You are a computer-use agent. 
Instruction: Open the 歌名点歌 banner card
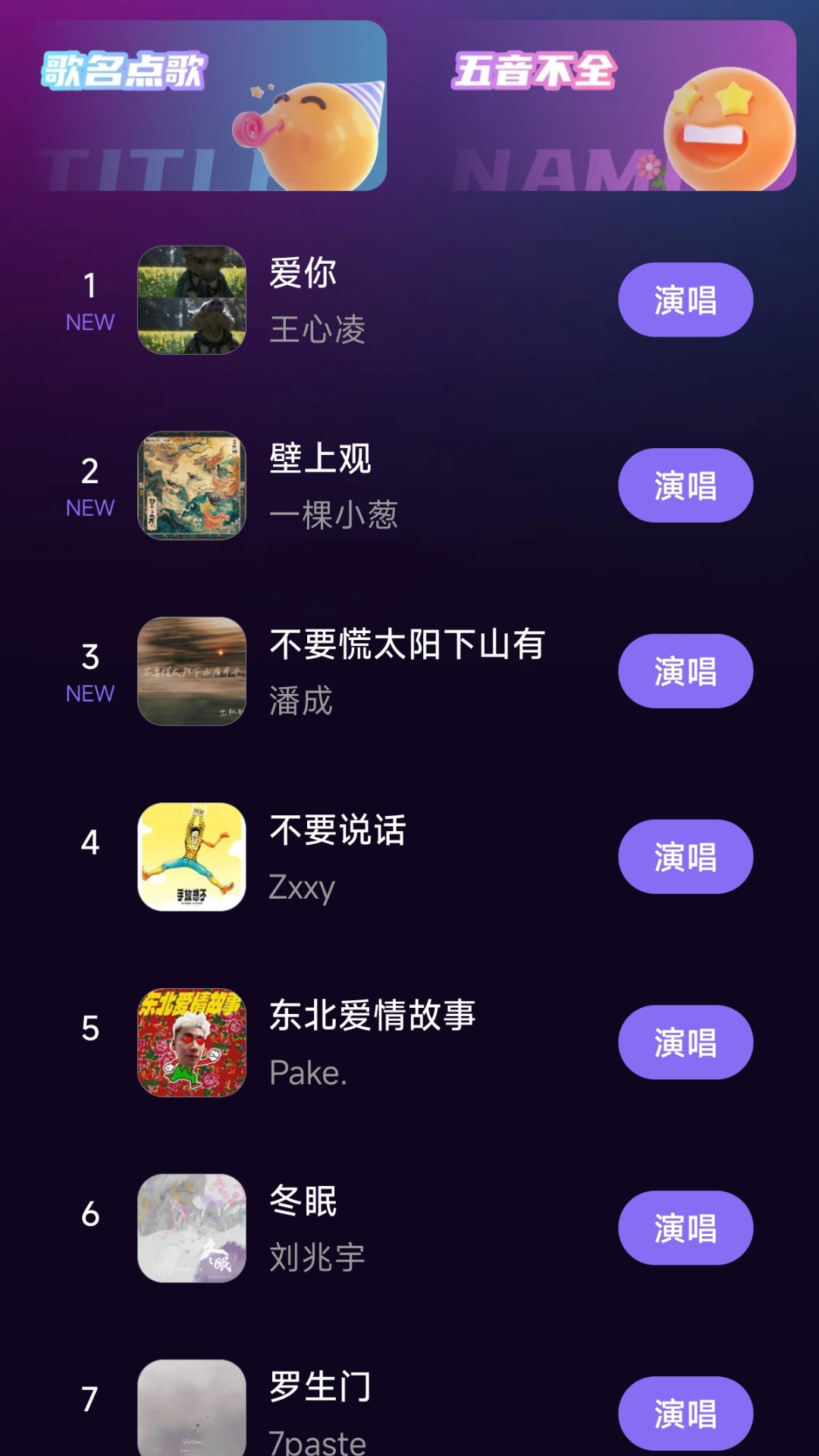pos(205,106)
